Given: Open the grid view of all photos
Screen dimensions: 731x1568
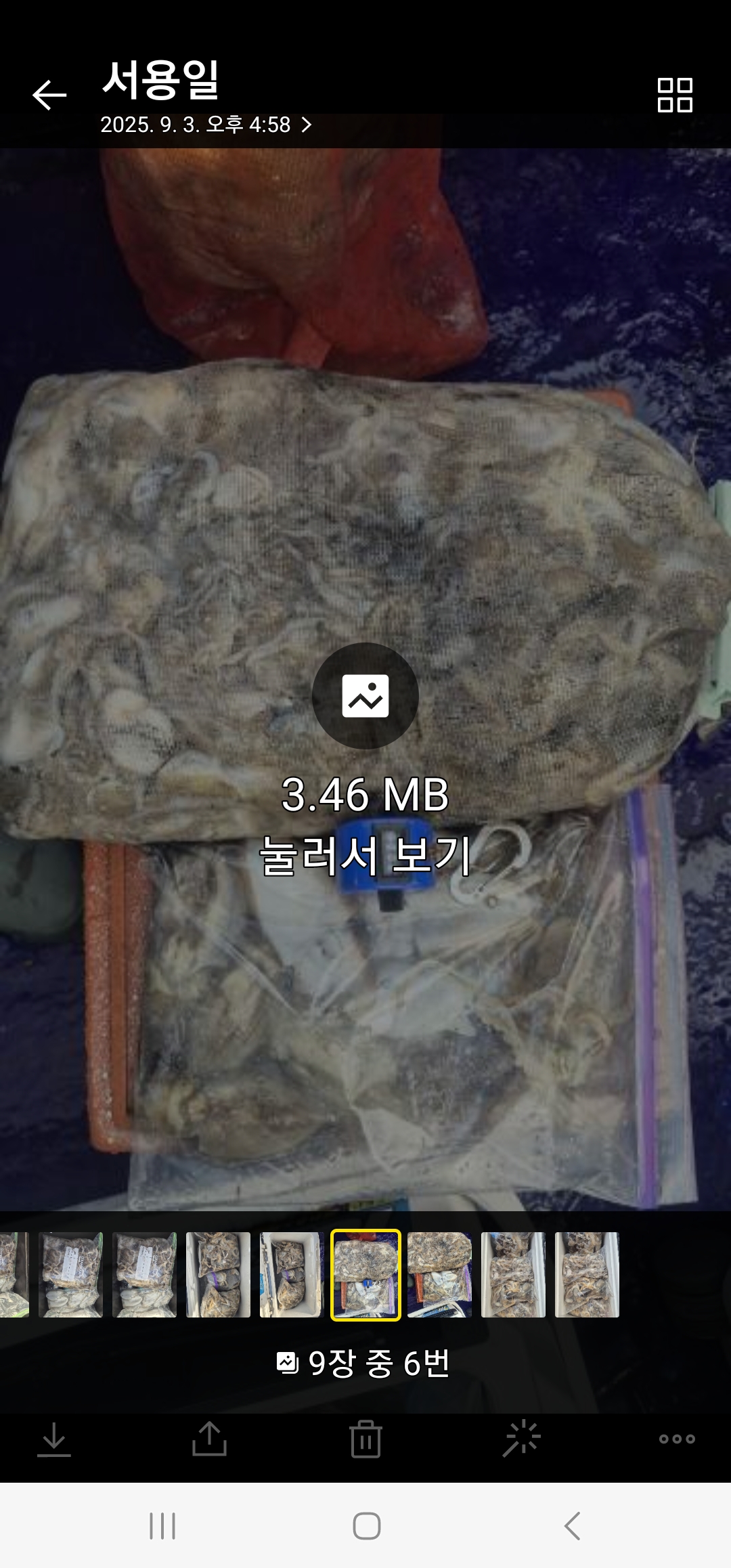Looking at the screenshot, I should (x=675, y=95).
